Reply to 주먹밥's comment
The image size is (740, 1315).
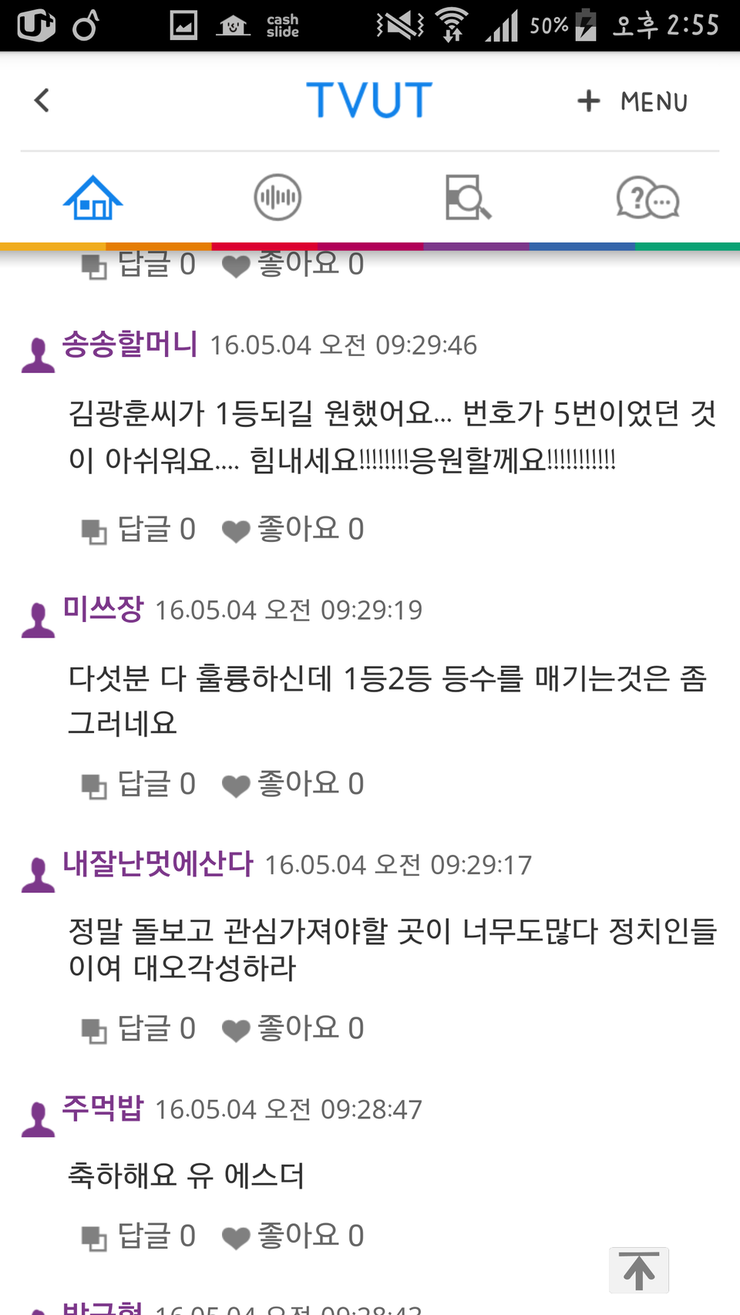pyautogui.click(x=138, y=1237)
